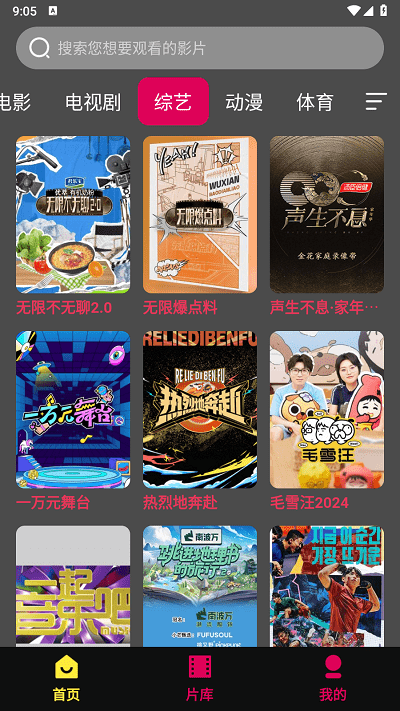
Task: Return to the 首页 home tab
Action: click(67, 678)
